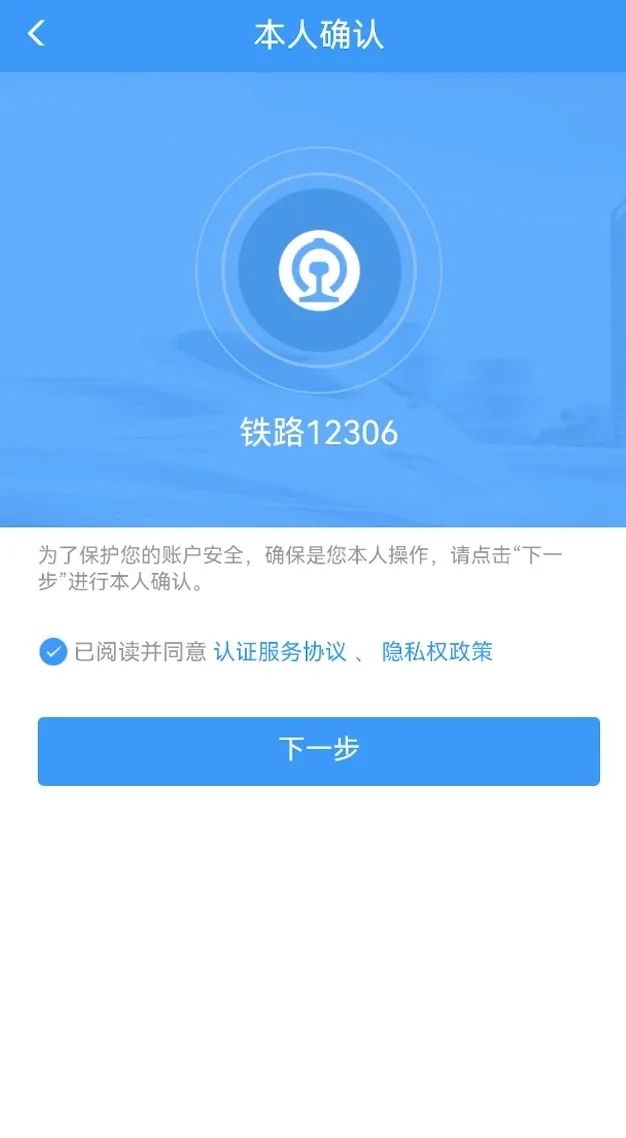This screenshot has width=626, height=1138.
Task: Read the 隐私权政策 link
Action: pyautogui.click(x=437, y=652)
